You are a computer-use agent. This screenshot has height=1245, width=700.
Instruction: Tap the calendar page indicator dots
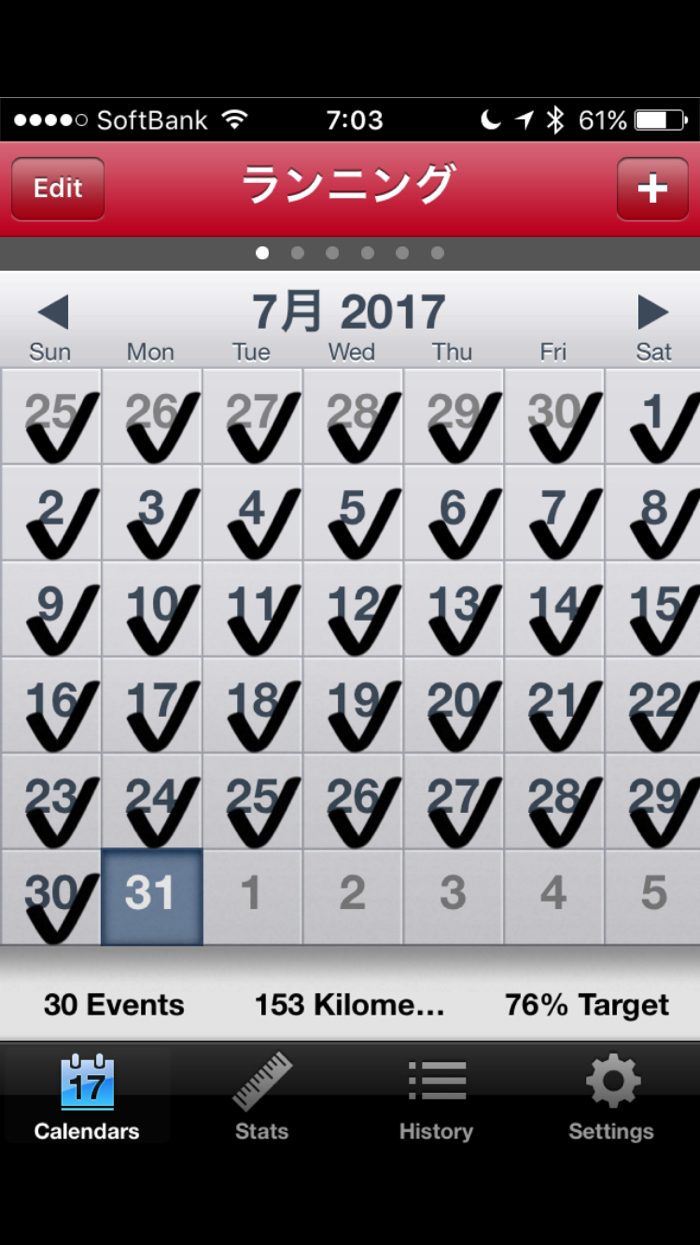[x=350, y=253]
